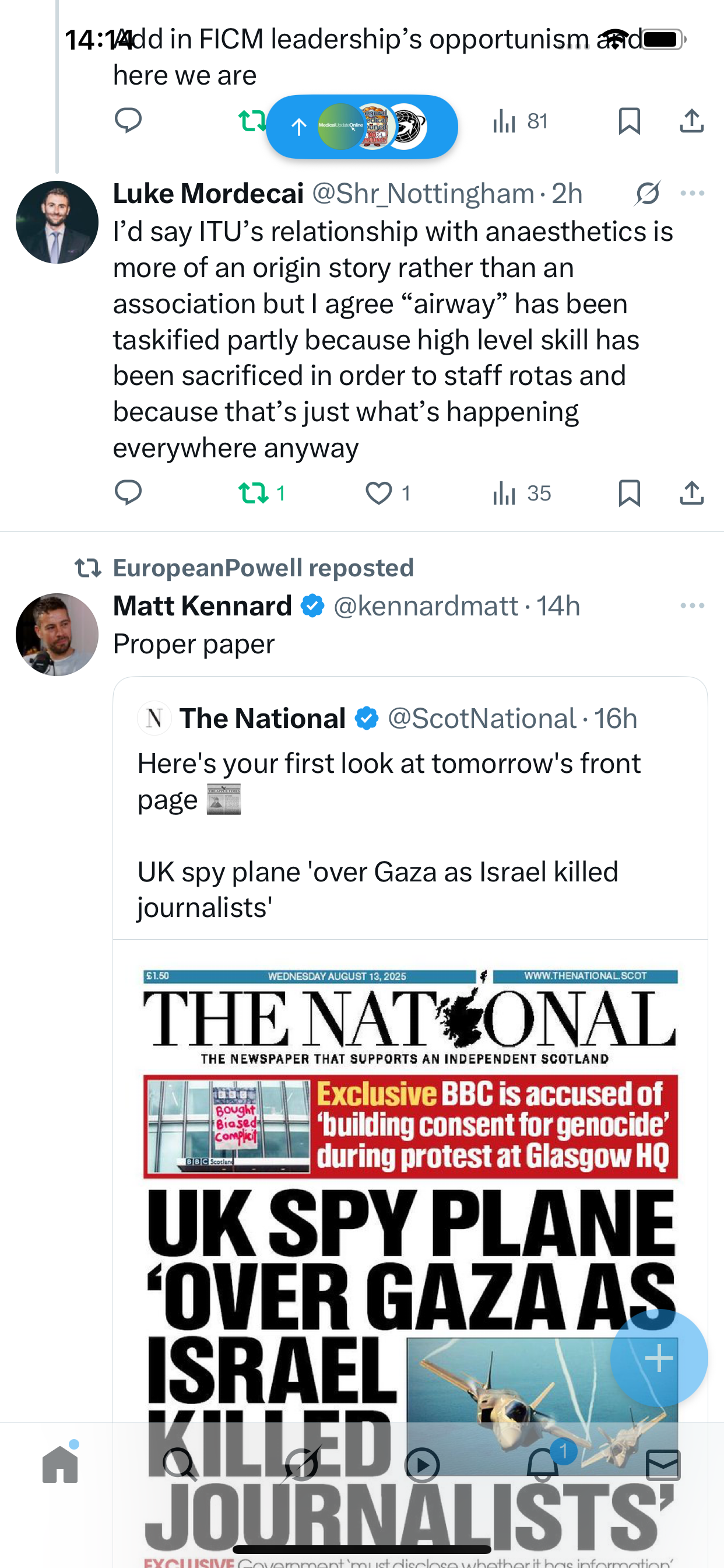
Task: Go to the Home tab
Action: click(x=60, y=1465)
